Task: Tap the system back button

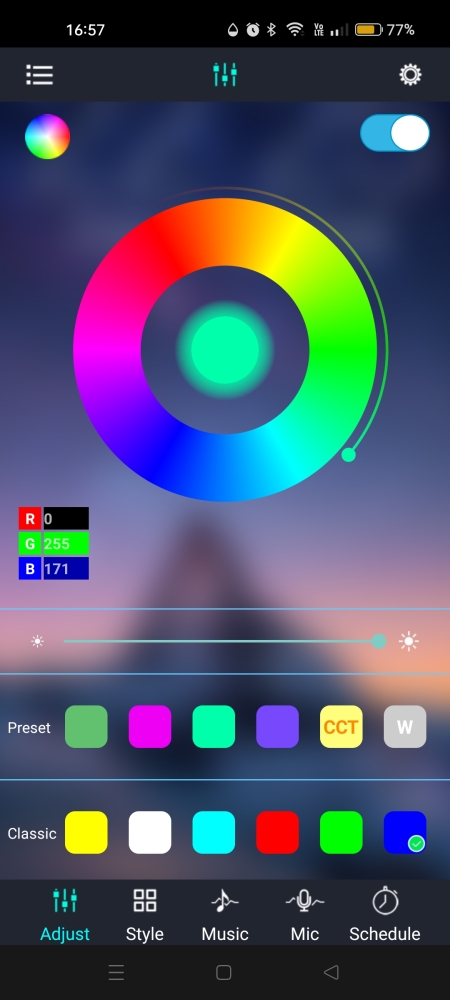Action: click(x=331, y=972)
